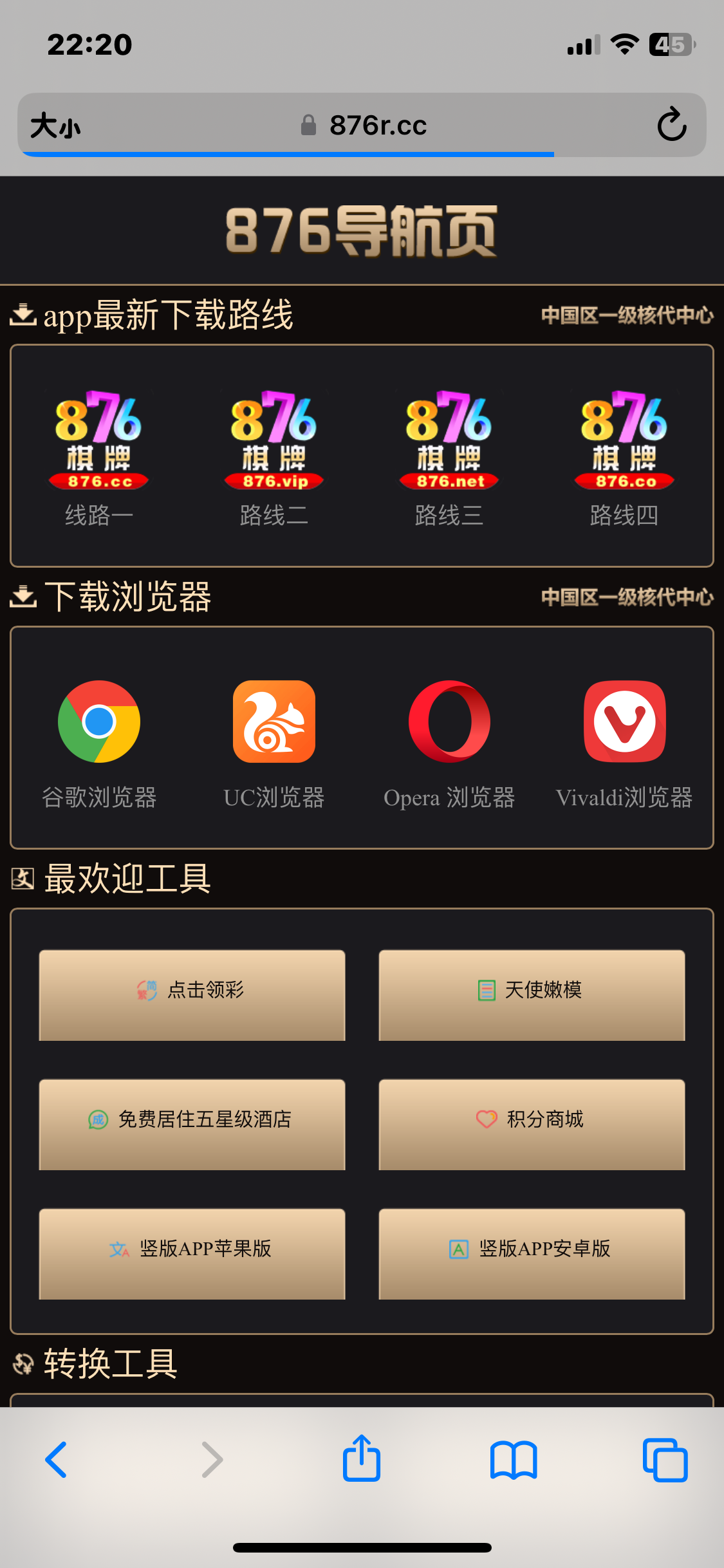Open the 天使嫩模 button
The height and width of the screenshot is (1568, 724).
532,994
